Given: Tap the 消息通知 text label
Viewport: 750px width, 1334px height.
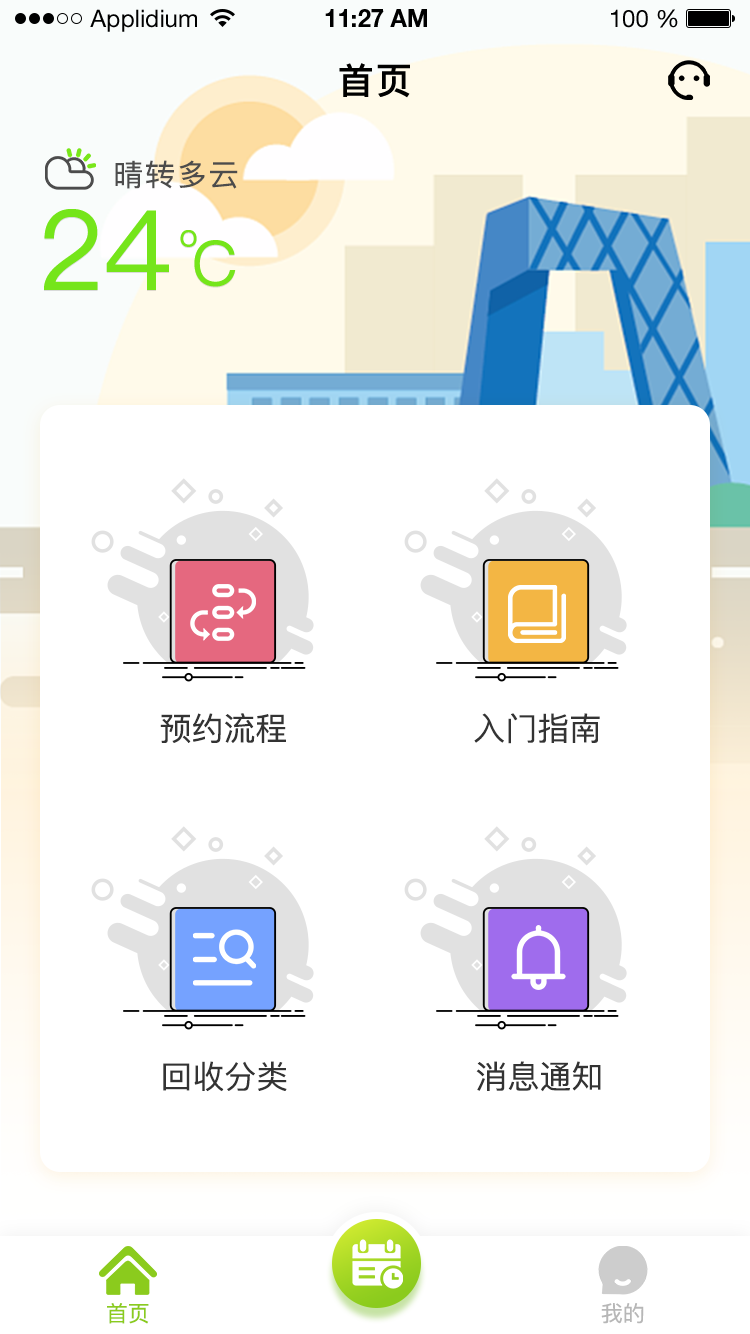Looking at the screenshot, I should click(x=536, y=1077).
